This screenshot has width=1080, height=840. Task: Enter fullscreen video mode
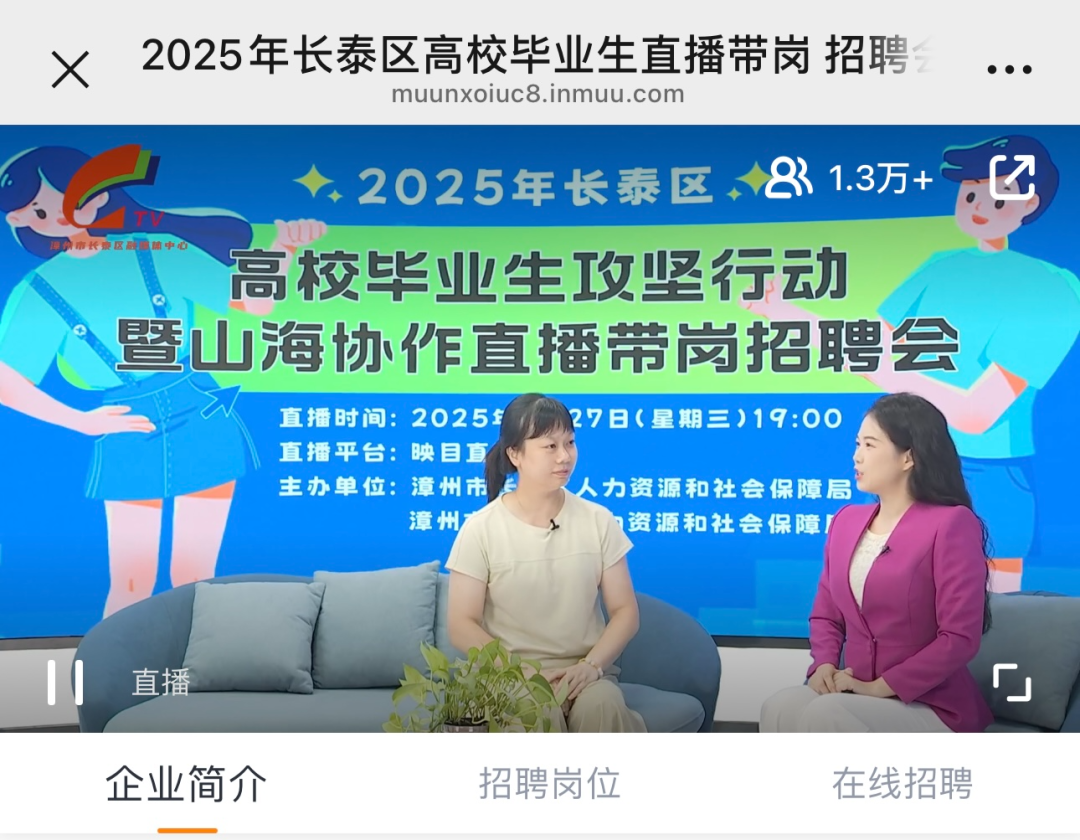[1011, 683]
